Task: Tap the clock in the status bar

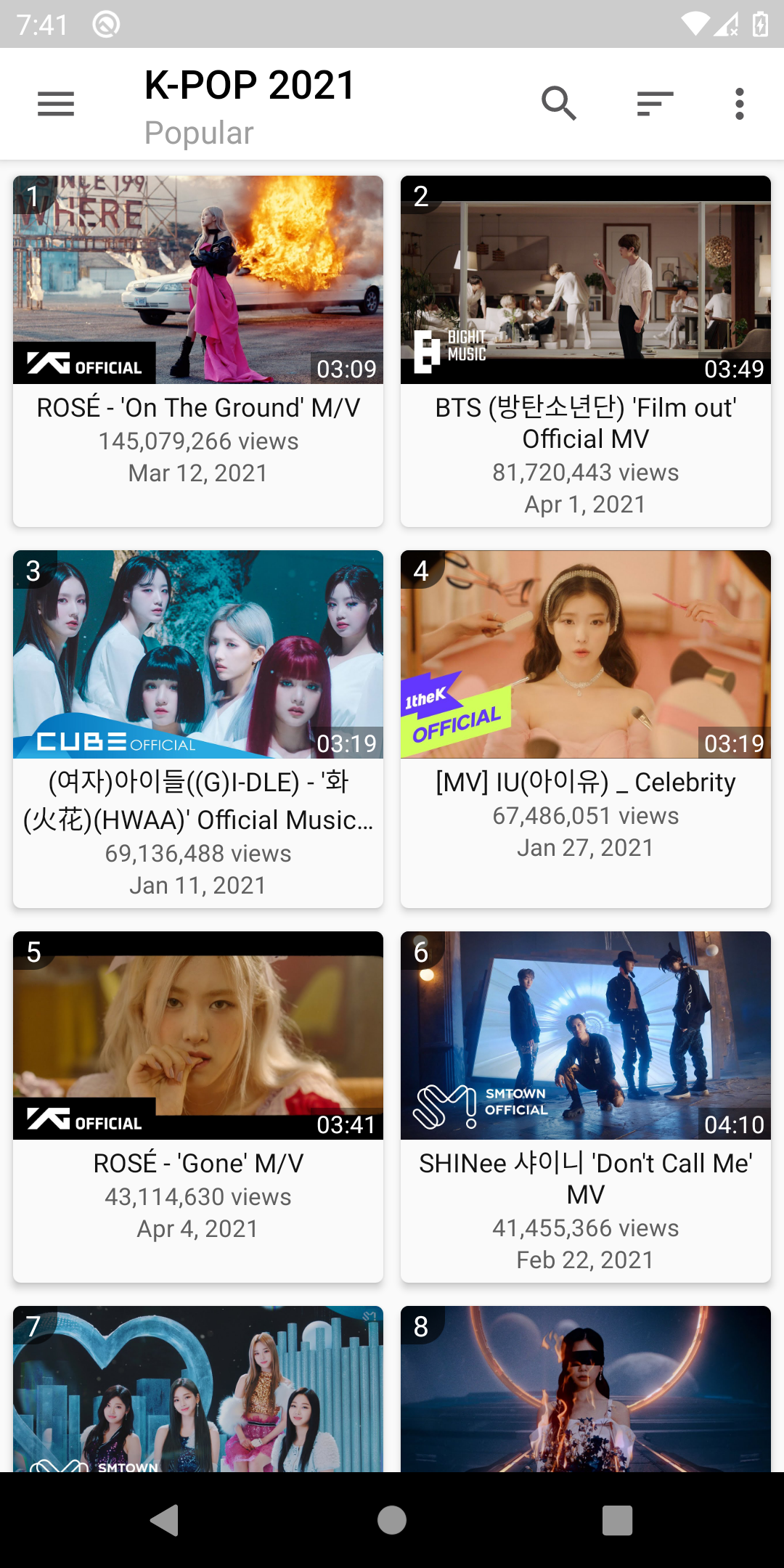Action: (41, 25)
